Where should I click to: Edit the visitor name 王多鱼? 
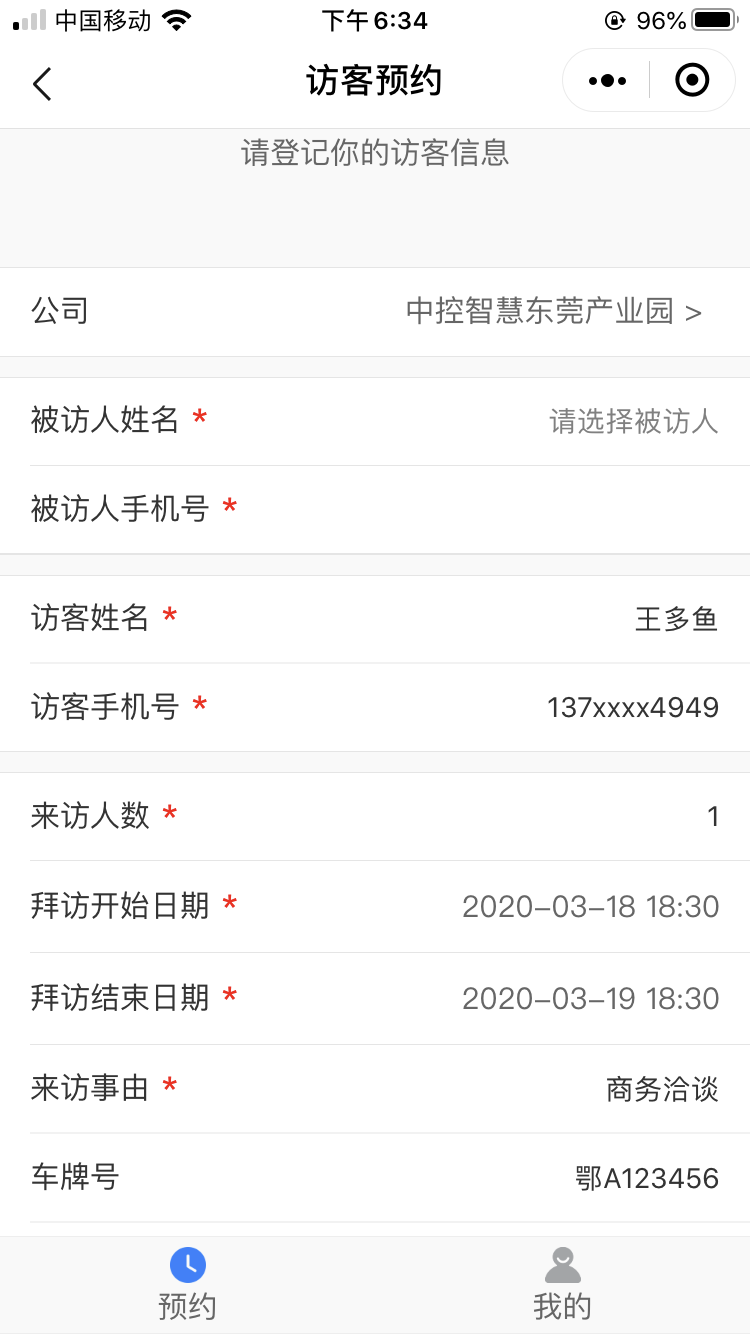[676, 617]
